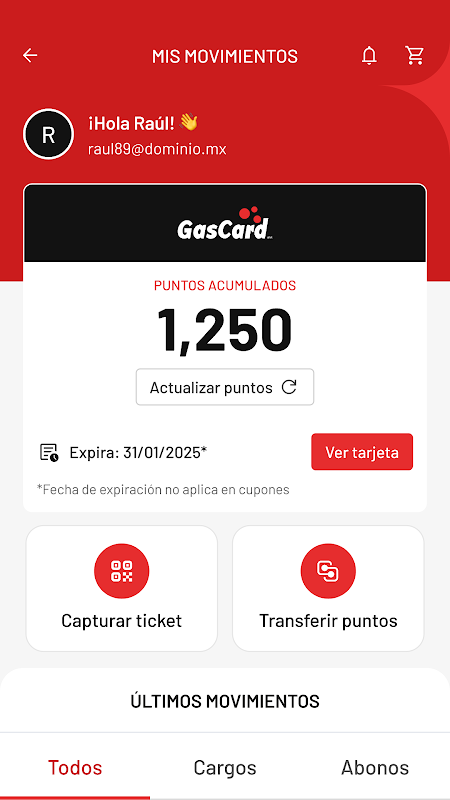Select the Todos tab
Image resolution: width=450 pixels, height=800 pixels.
coord(75,767)
